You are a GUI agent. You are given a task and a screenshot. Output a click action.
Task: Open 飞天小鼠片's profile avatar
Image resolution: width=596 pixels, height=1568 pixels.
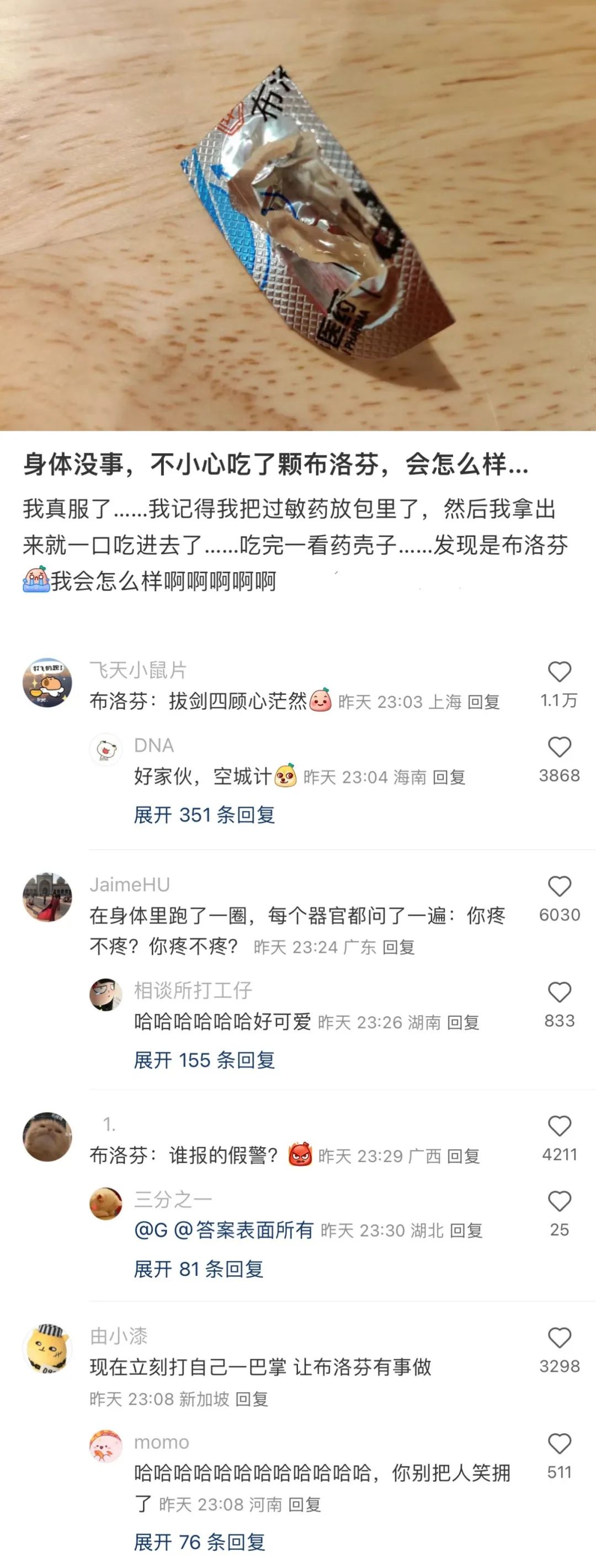coord(47,682)
